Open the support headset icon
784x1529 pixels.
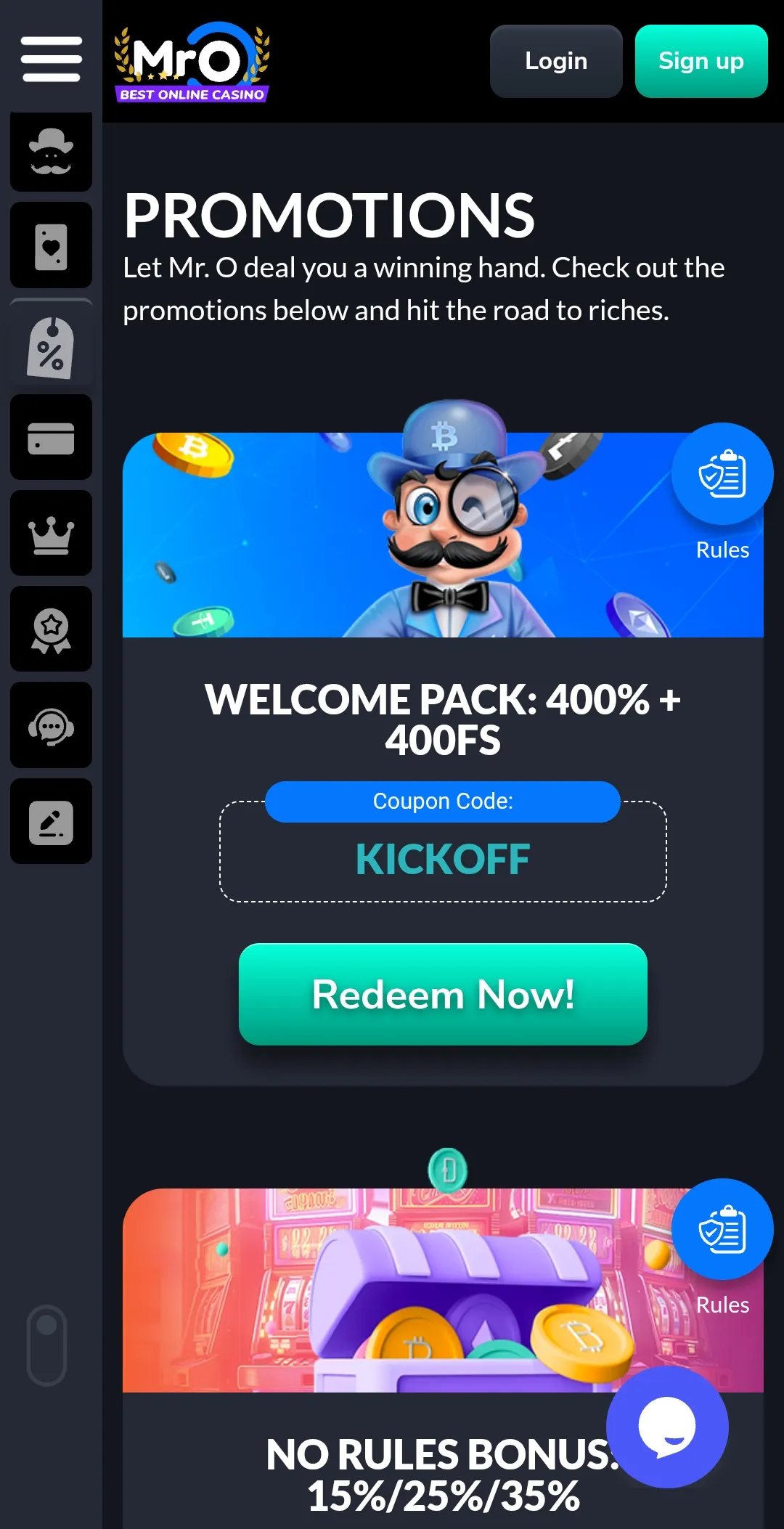coord(51,725)
